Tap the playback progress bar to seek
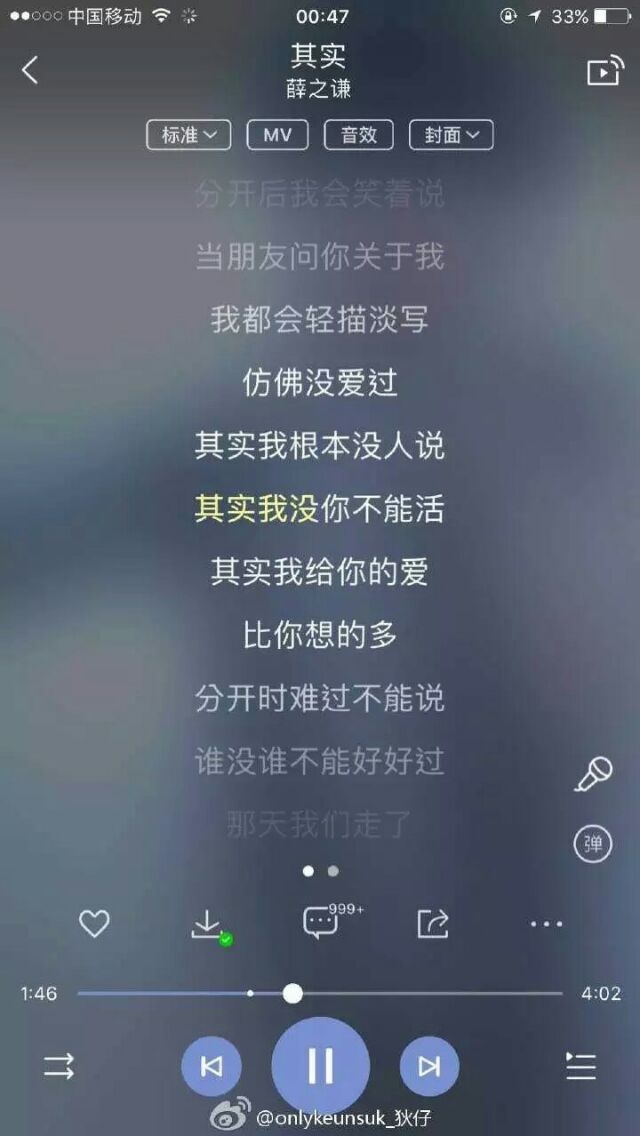The height and width of the screenshot is (1136, 640). click(x=320, y=993)
